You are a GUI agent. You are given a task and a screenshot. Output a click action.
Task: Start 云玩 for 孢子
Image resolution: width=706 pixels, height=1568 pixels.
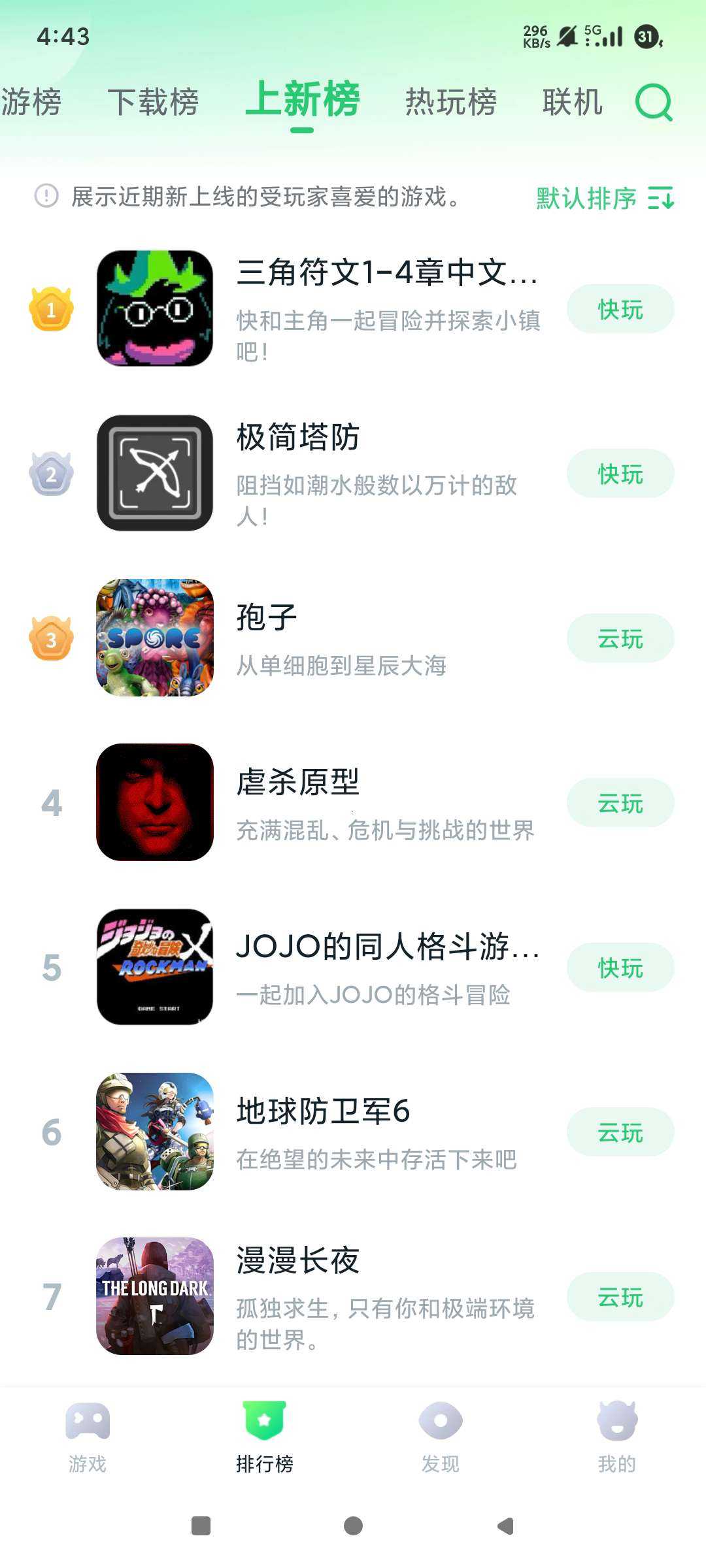coord(620,638)
